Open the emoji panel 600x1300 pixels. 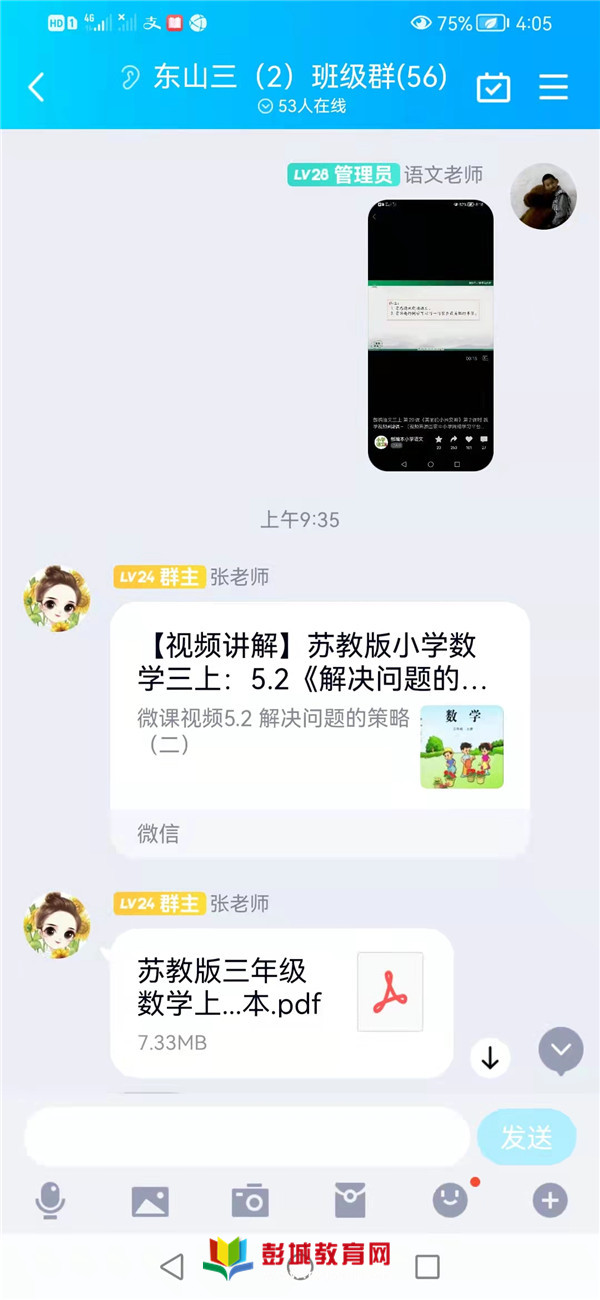[450, 1200]
